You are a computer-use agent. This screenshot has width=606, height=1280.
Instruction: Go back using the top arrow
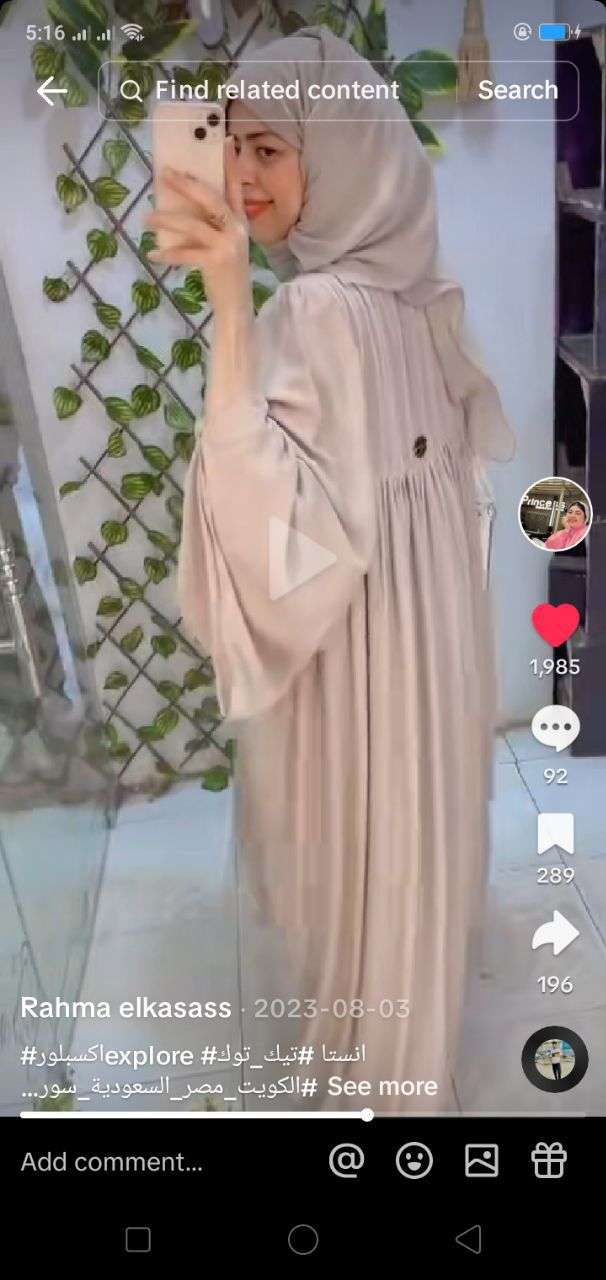[51, 91]
